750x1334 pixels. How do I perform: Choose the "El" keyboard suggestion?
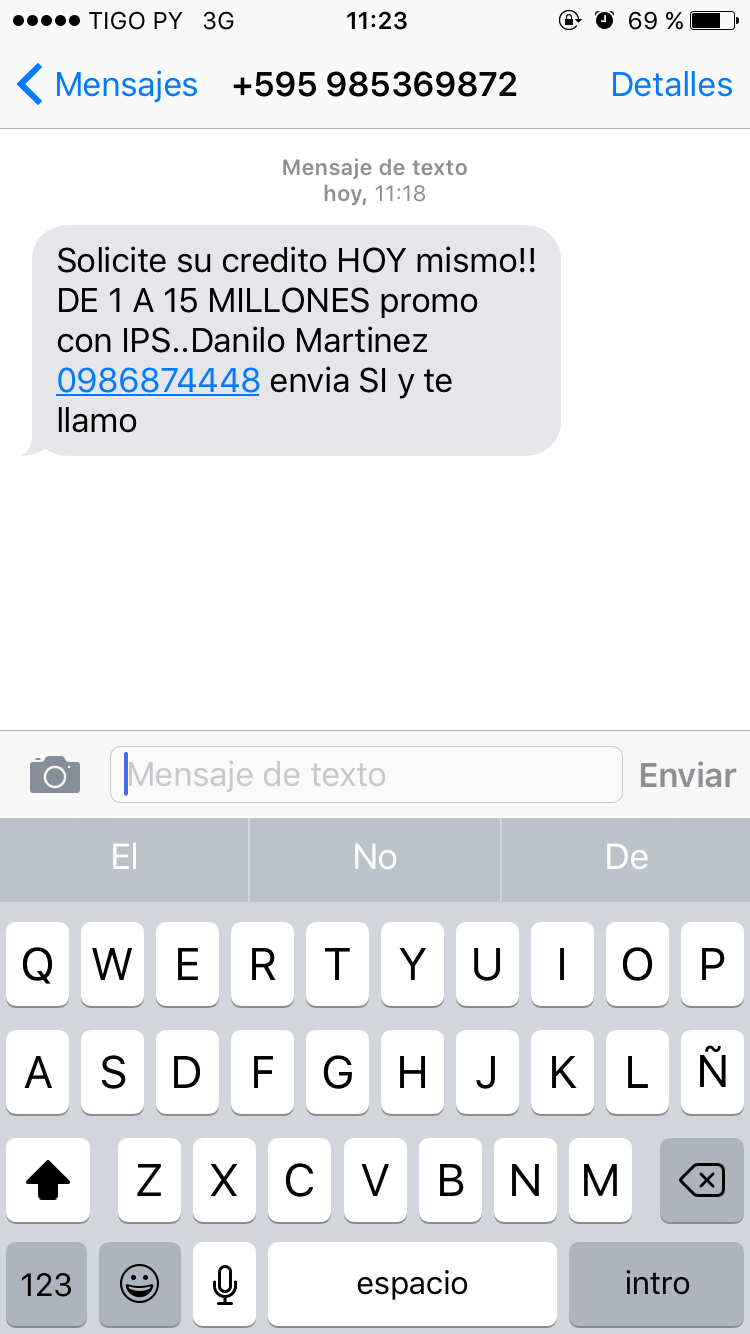click(124, 857)
